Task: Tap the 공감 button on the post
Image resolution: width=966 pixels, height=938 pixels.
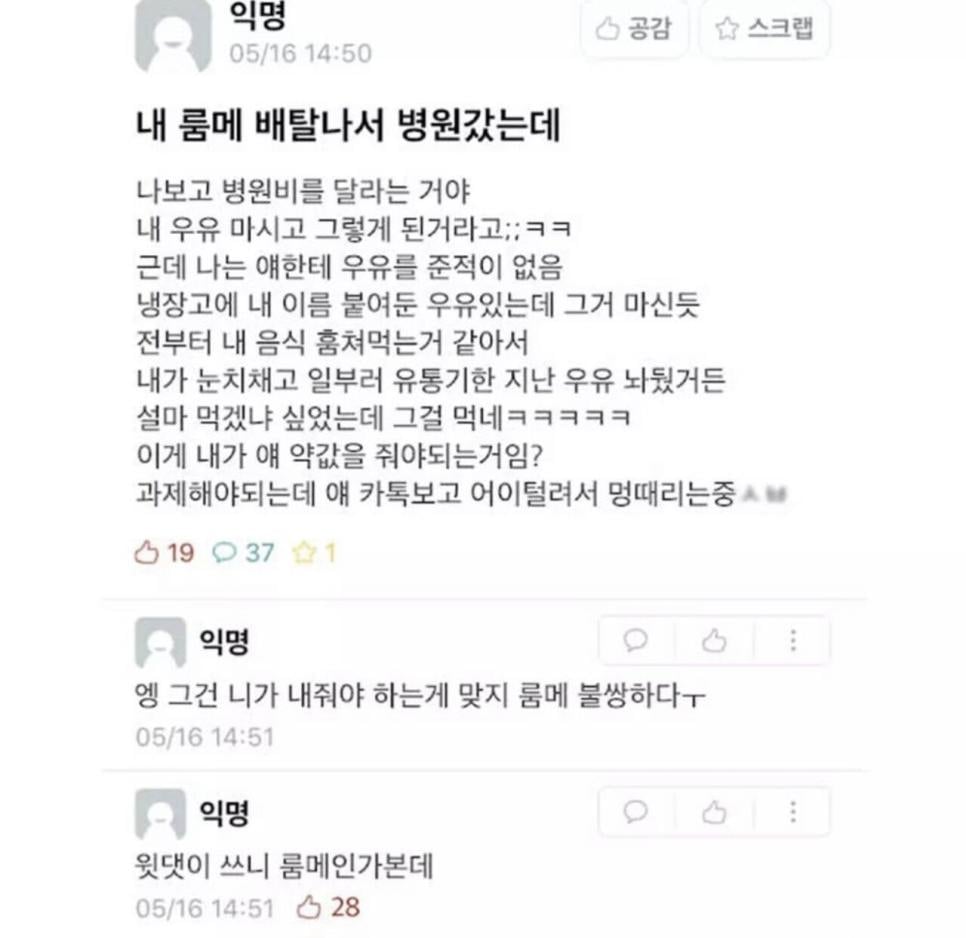Action: click(634, 30)
